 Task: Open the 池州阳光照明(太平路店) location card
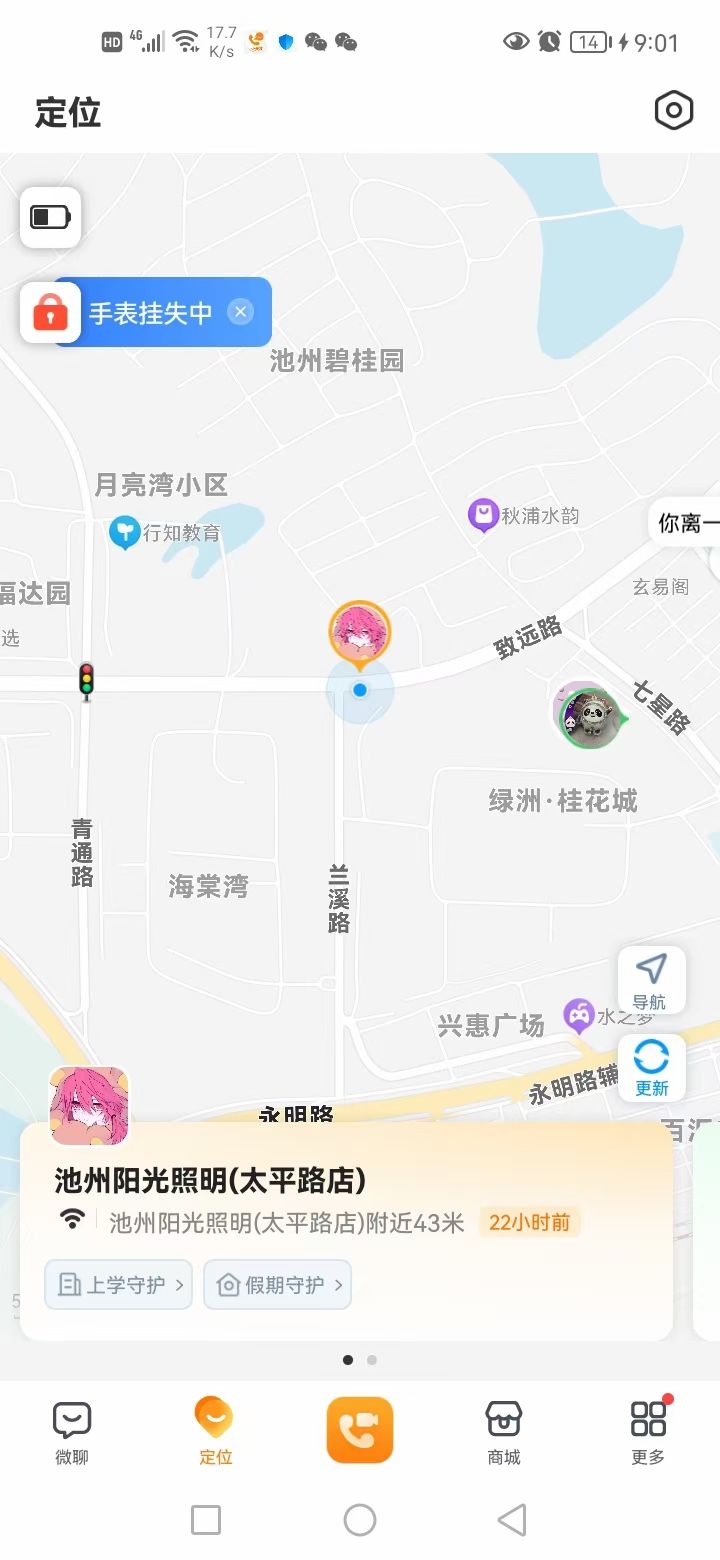[210, 1182]
